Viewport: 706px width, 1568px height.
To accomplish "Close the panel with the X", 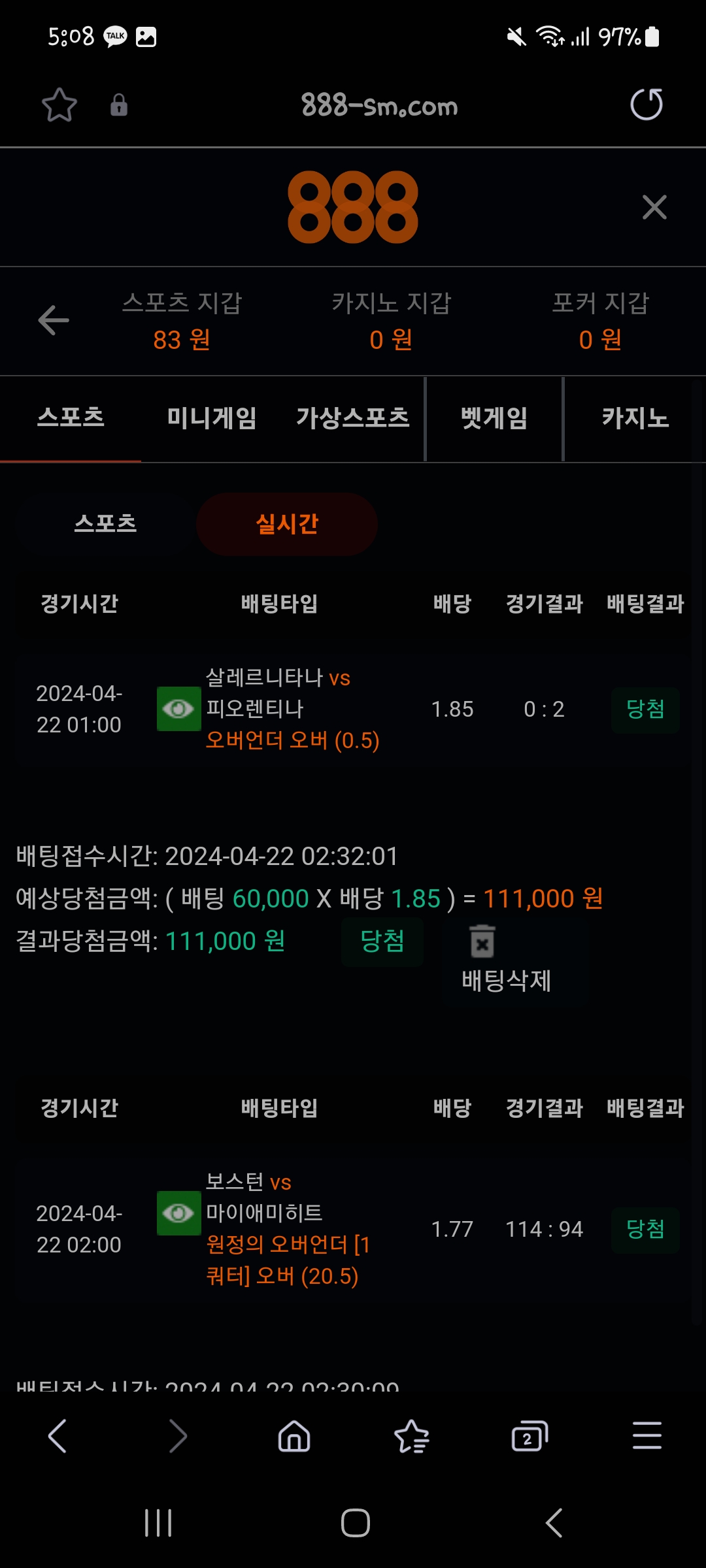I will point(654,208).
